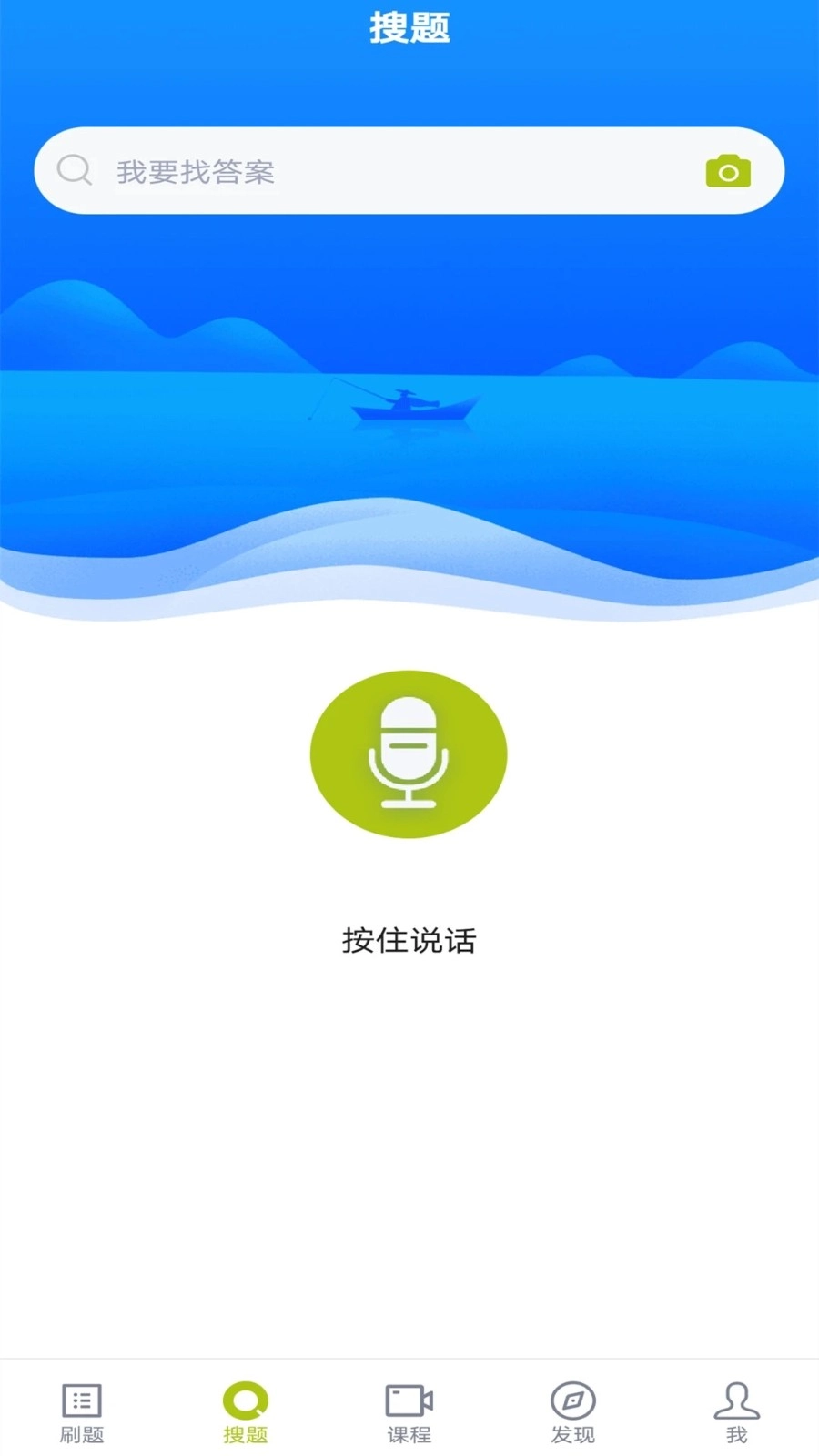Open camera search via the camera icon
819x1456 pixels.
click(727, 171)
